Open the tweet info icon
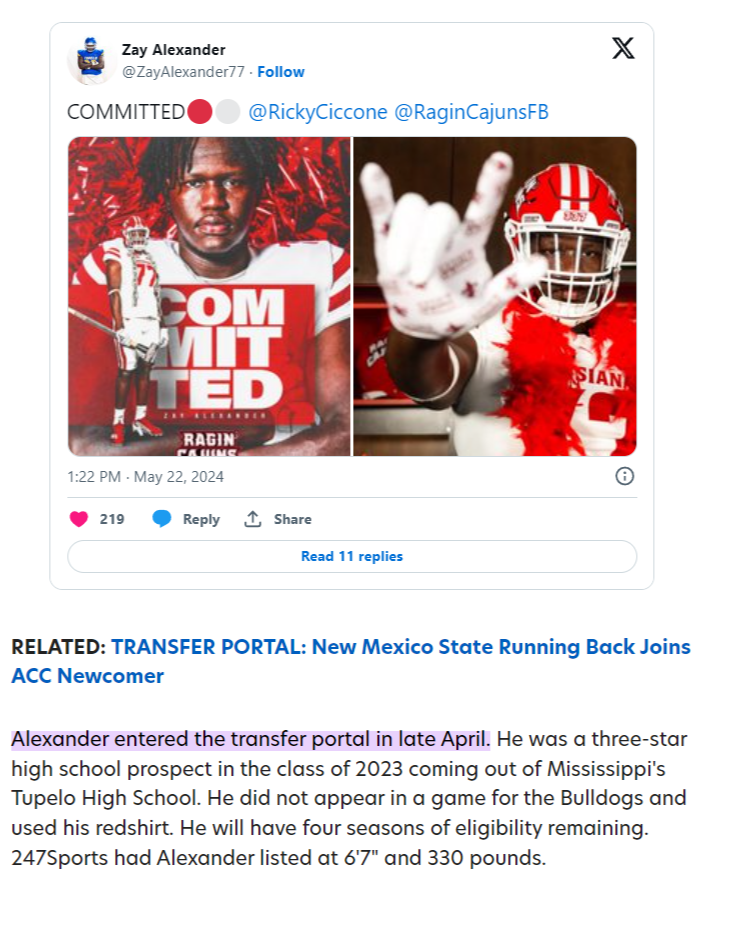Screen dimensions: 737x934 tap(624, 476)
